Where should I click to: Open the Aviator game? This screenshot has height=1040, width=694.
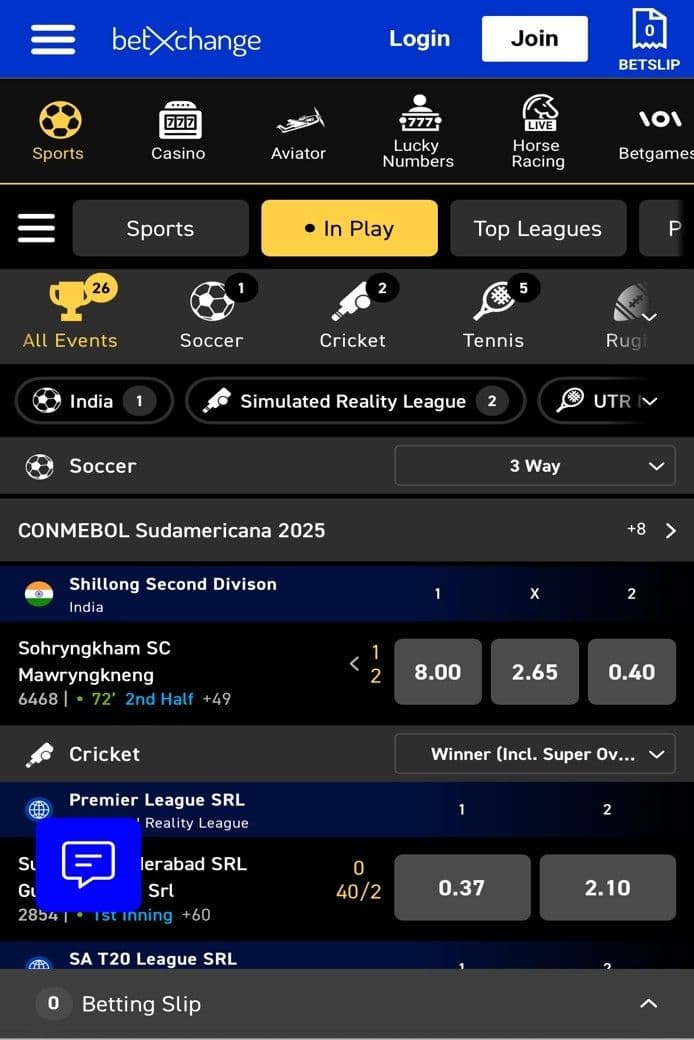[298, 131]
